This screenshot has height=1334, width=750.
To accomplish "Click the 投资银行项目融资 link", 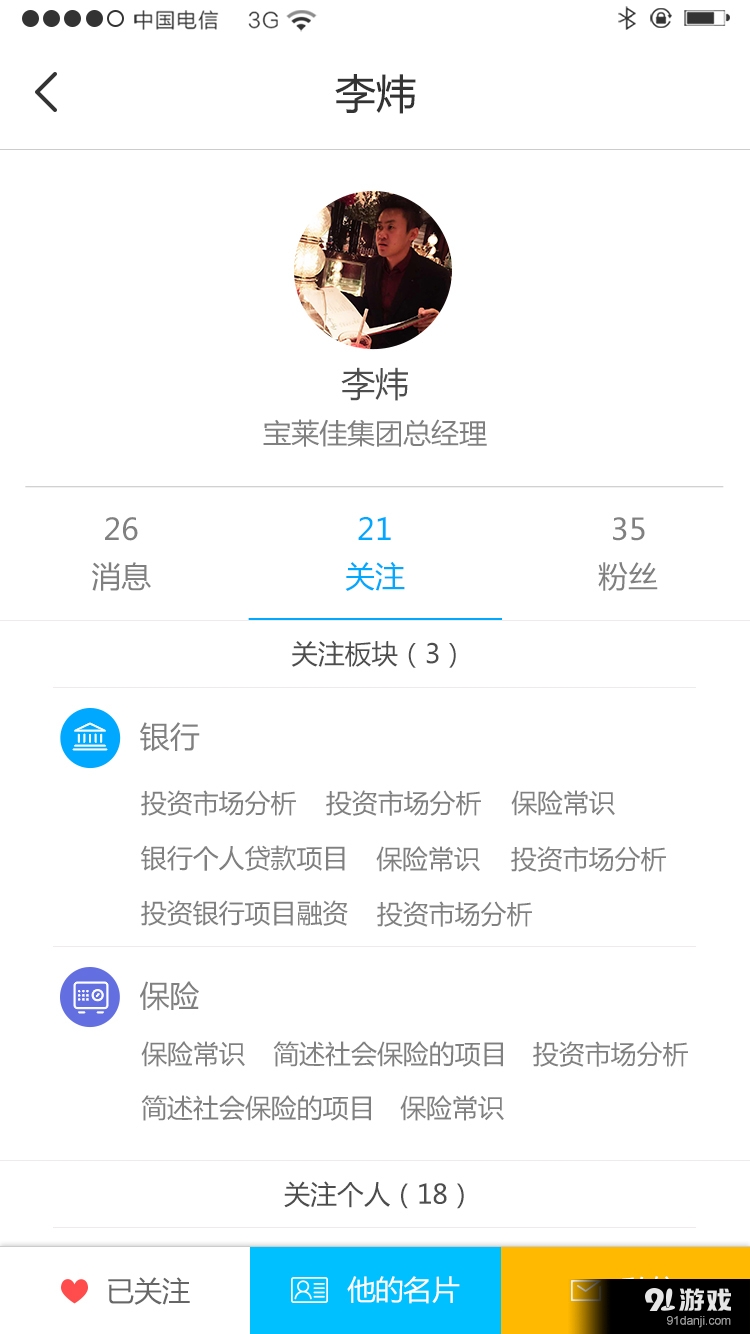I will [x=245, y=914].
